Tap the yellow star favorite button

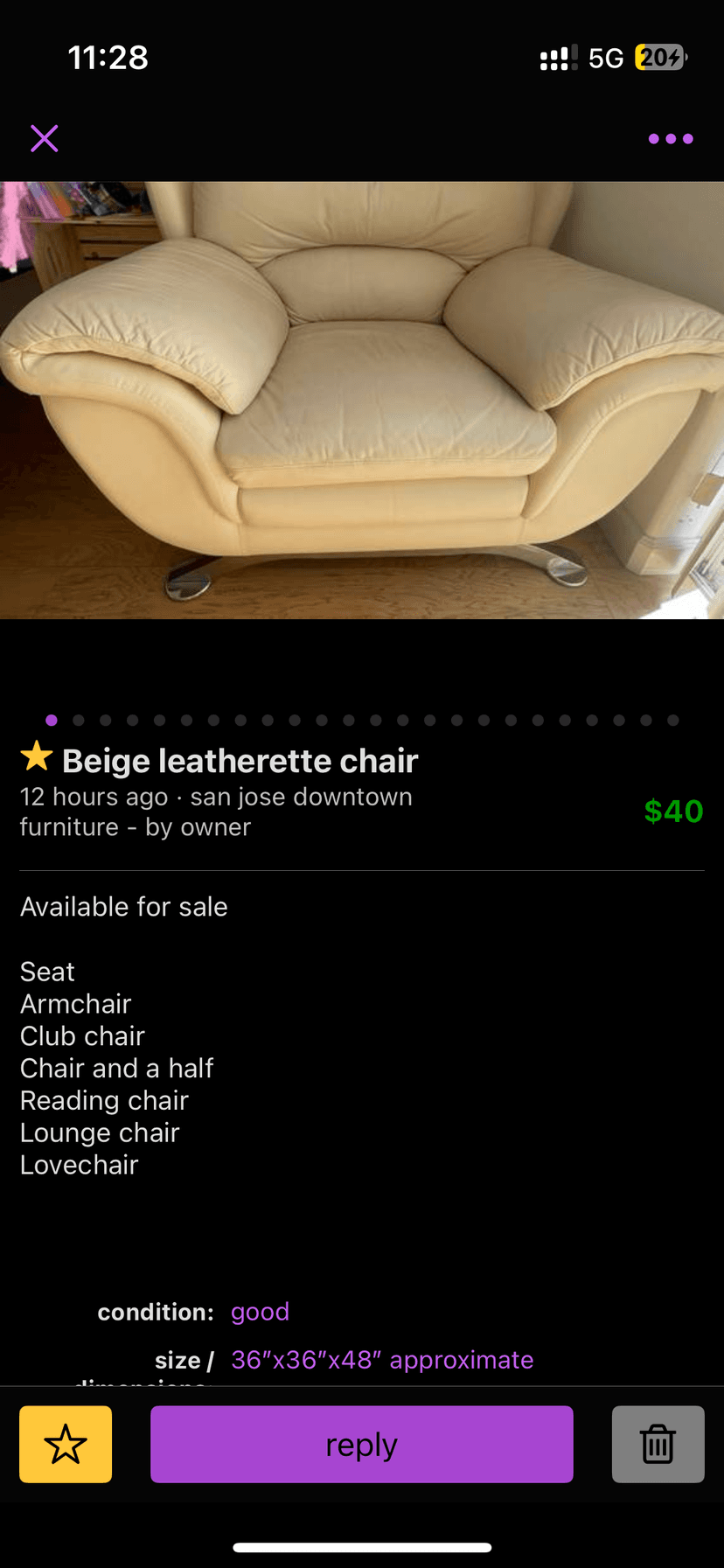click(x=66, y=1444)
